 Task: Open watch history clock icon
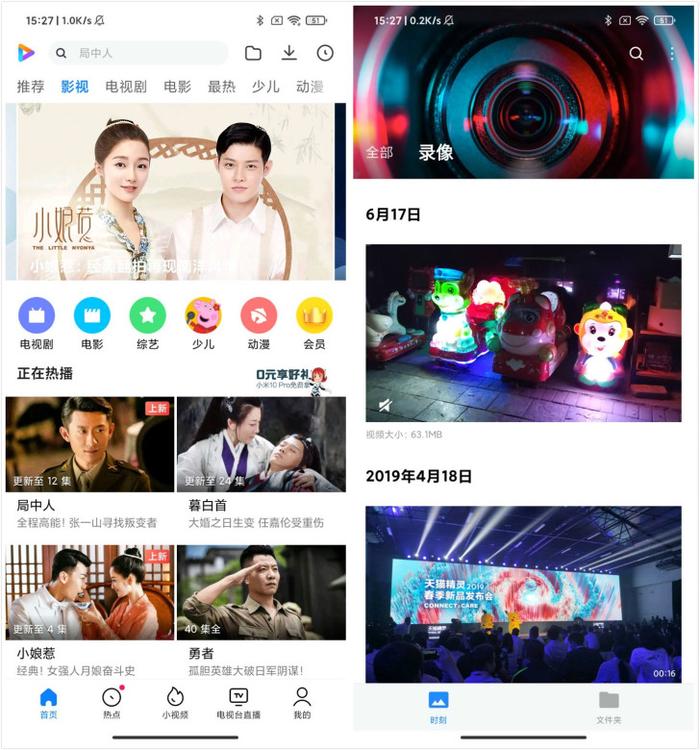(x=325, y=53)
